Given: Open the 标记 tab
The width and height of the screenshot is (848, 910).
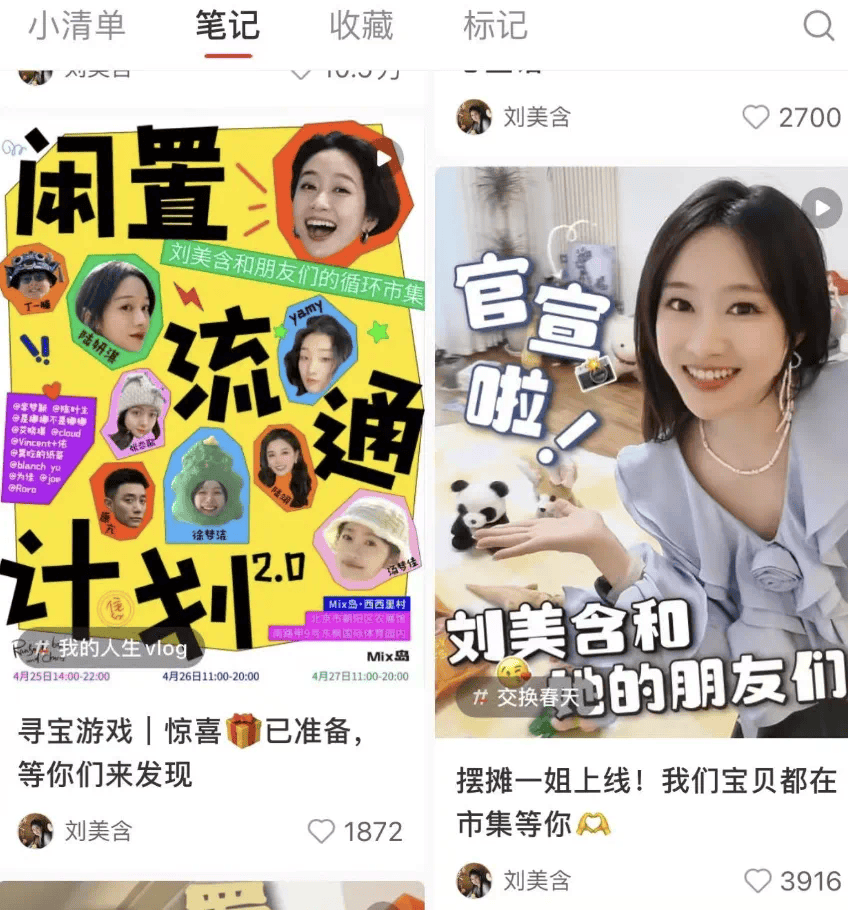Looking at the screenshot, I should point(495,26).
